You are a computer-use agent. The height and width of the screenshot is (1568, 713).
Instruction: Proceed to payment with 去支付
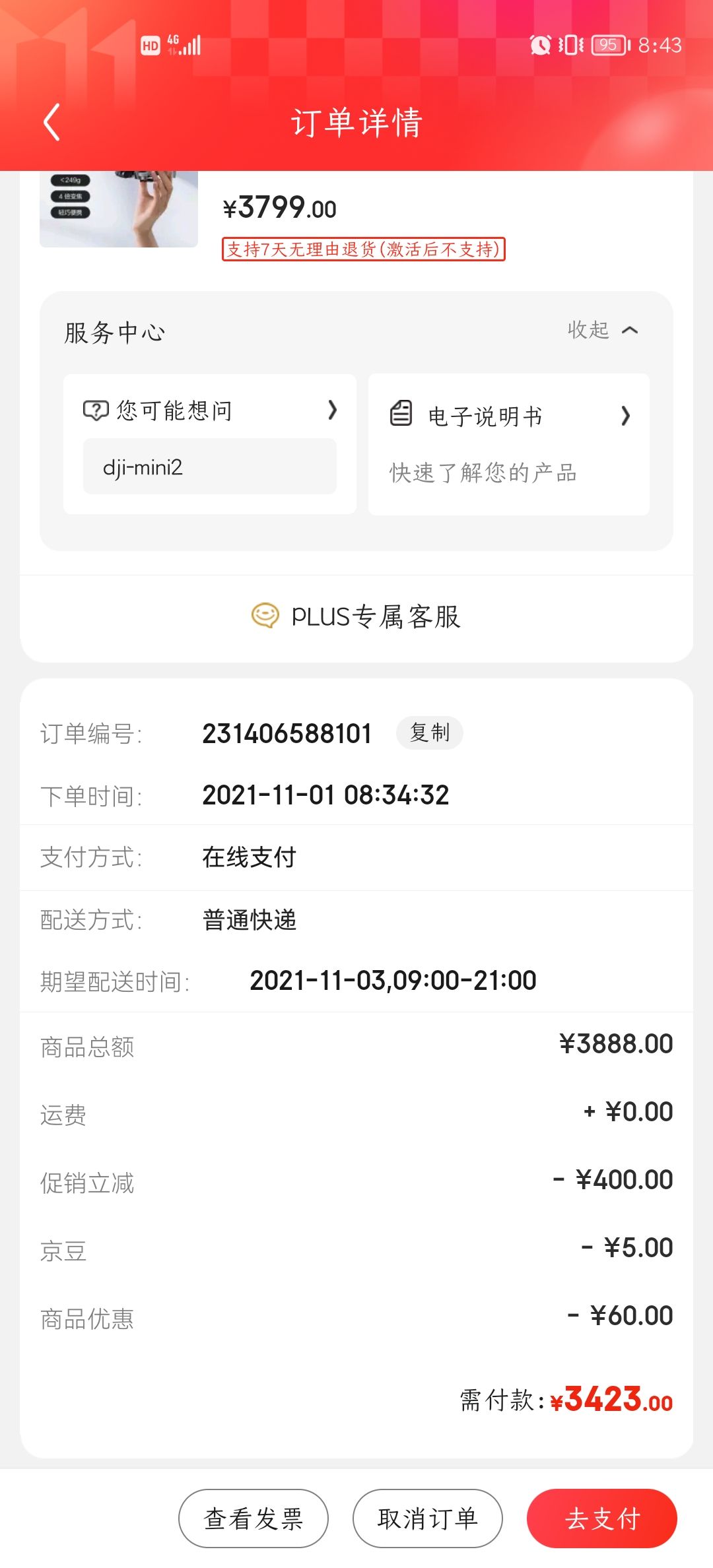tap(602, 1518)
